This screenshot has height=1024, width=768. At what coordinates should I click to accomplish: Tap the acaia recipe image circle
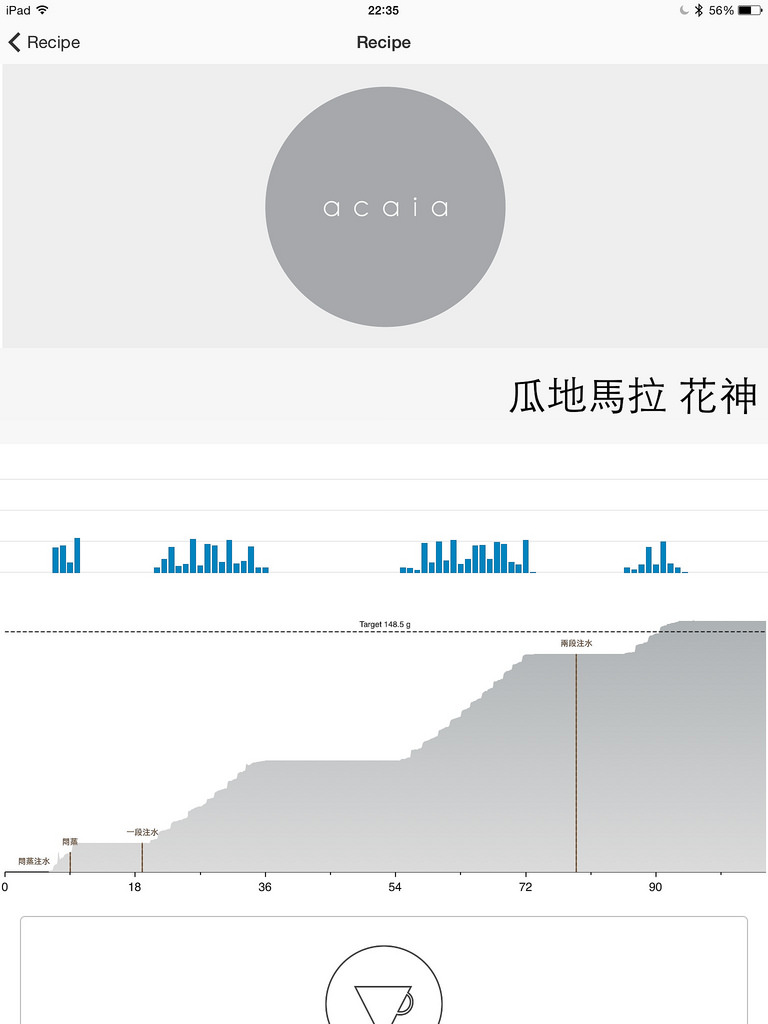tap(385, 207)
